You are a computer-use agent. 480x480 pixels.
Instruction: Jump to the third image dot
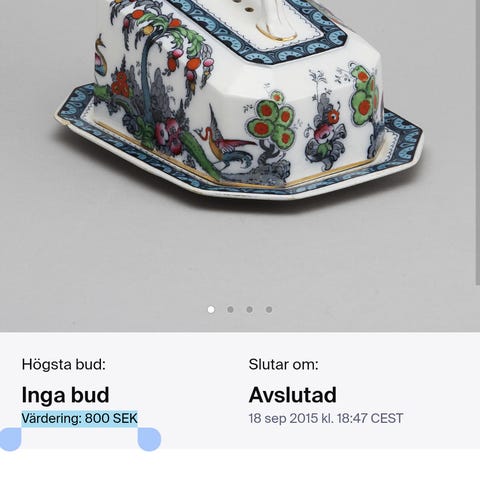tap(250, 310)
